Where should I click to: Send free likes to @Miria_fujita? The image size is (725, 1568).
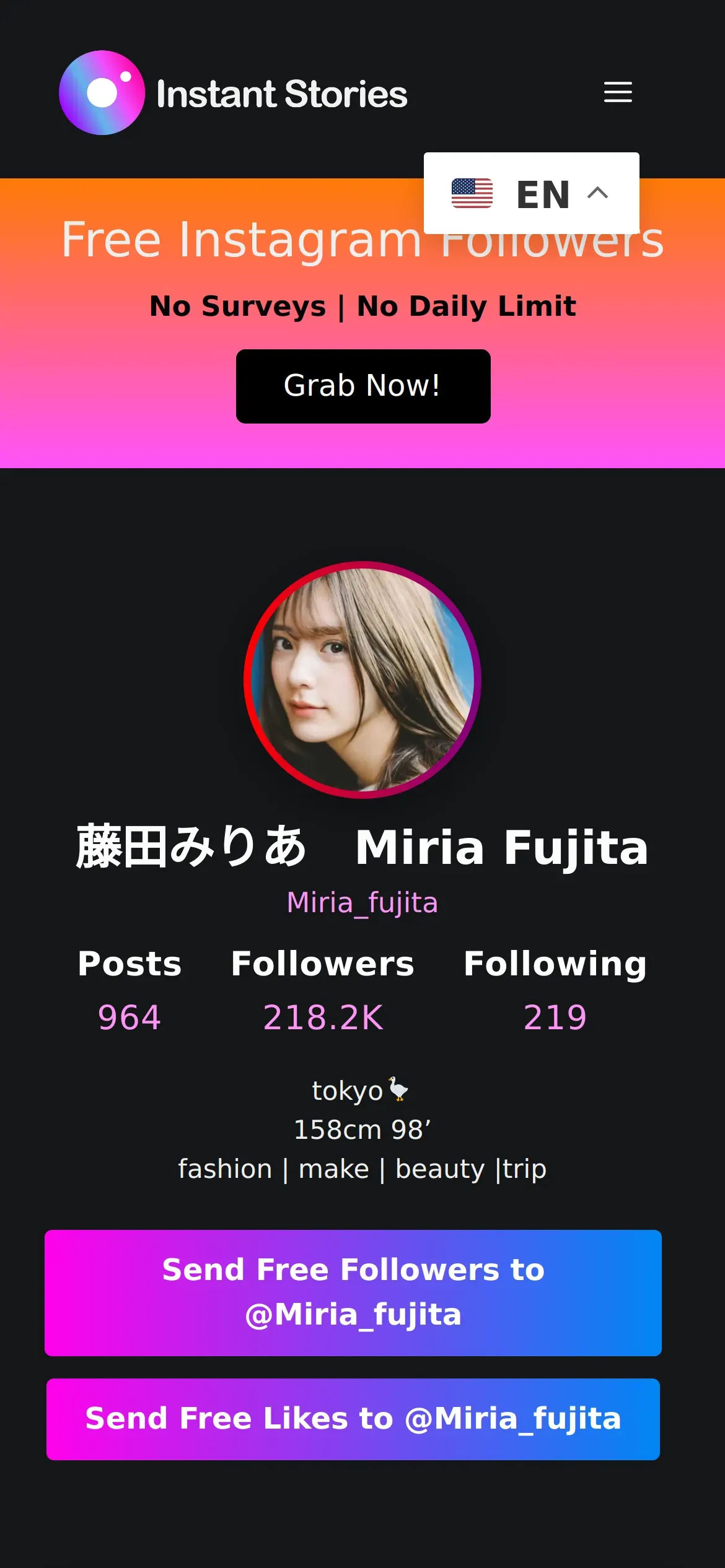[353, 1419]
